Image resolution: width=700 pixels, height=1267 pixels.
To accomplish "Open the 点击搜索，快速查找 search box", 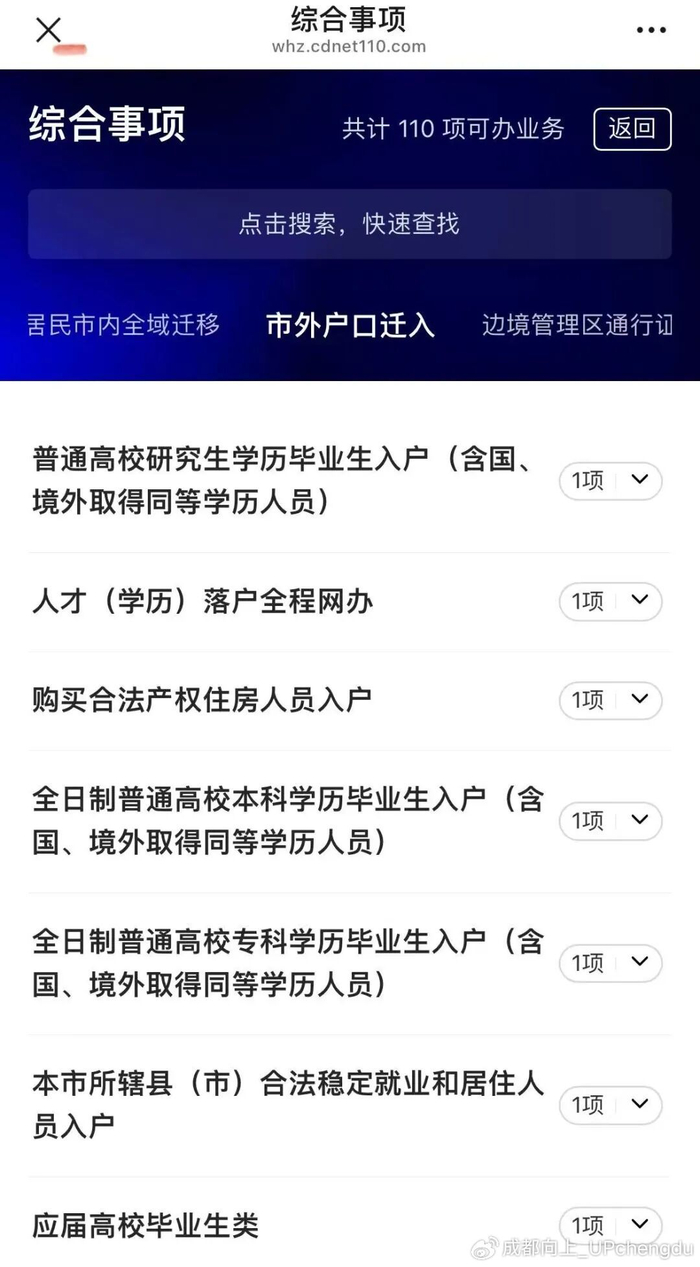I will click(x=349, y=224).
